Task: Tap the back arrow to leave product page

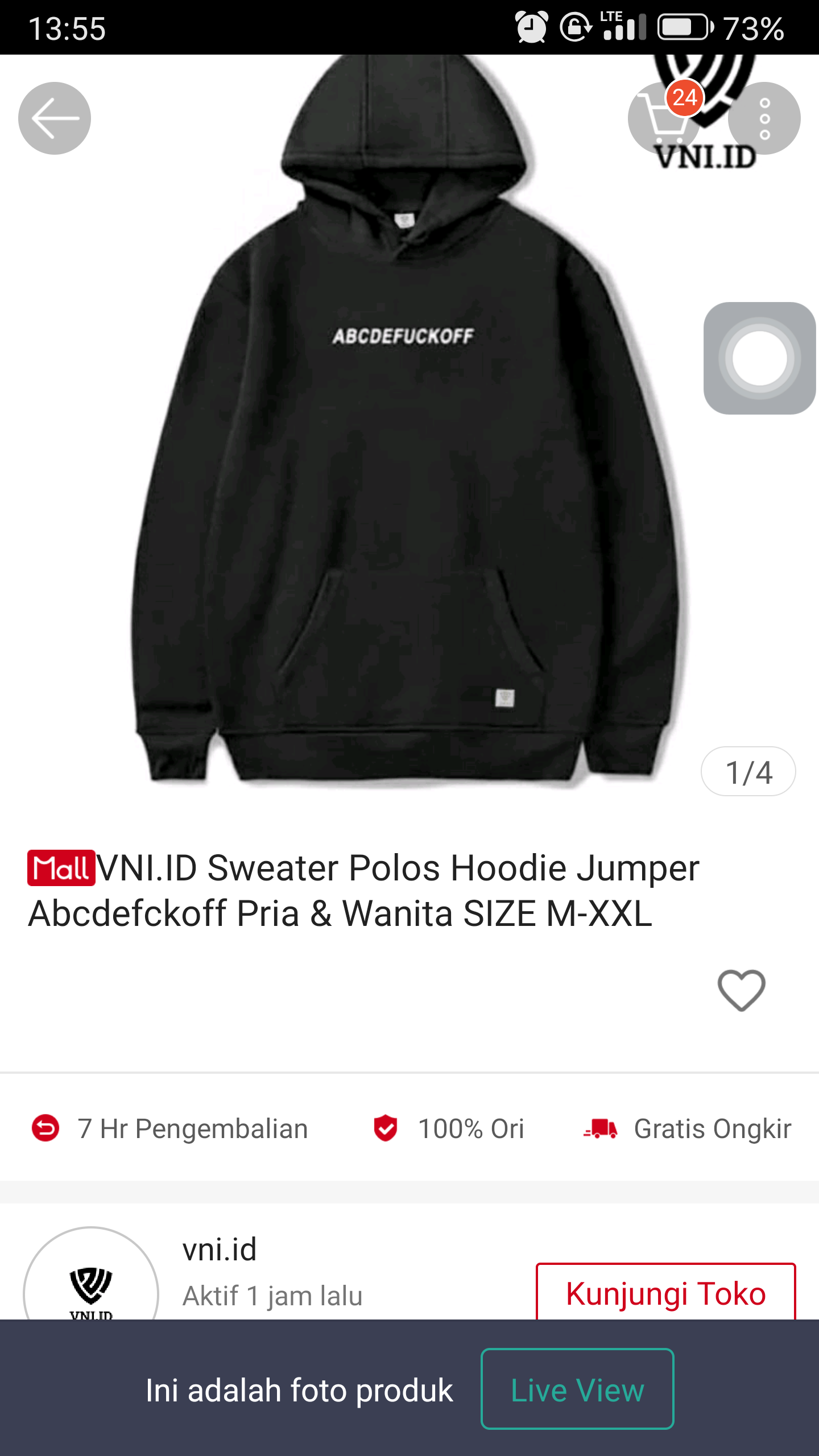Action: (x=55, y=118)
